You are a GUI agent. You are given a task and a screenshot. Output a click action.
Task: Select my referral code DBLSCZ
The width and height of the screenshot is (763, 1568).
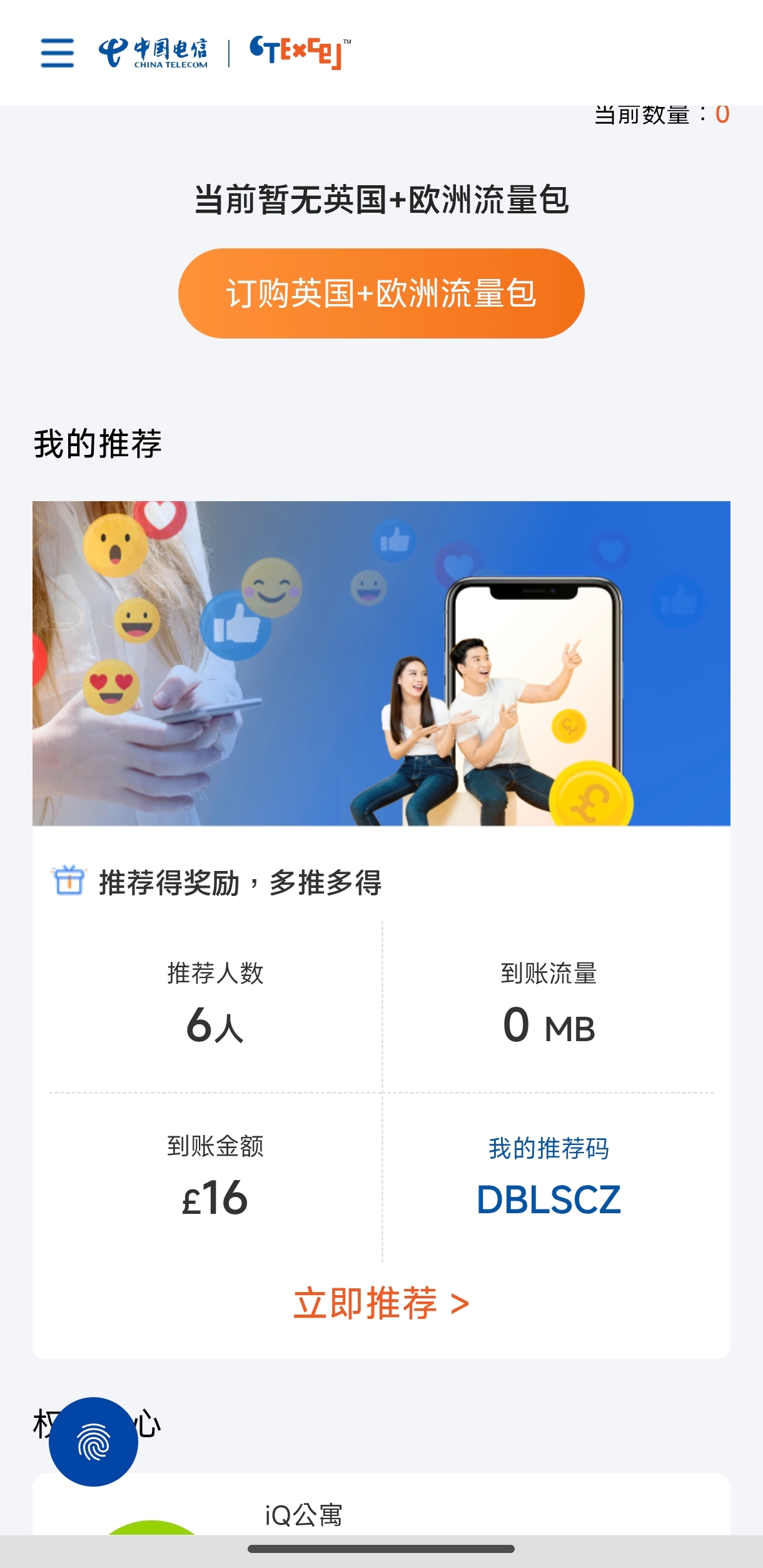point(548,1199)
